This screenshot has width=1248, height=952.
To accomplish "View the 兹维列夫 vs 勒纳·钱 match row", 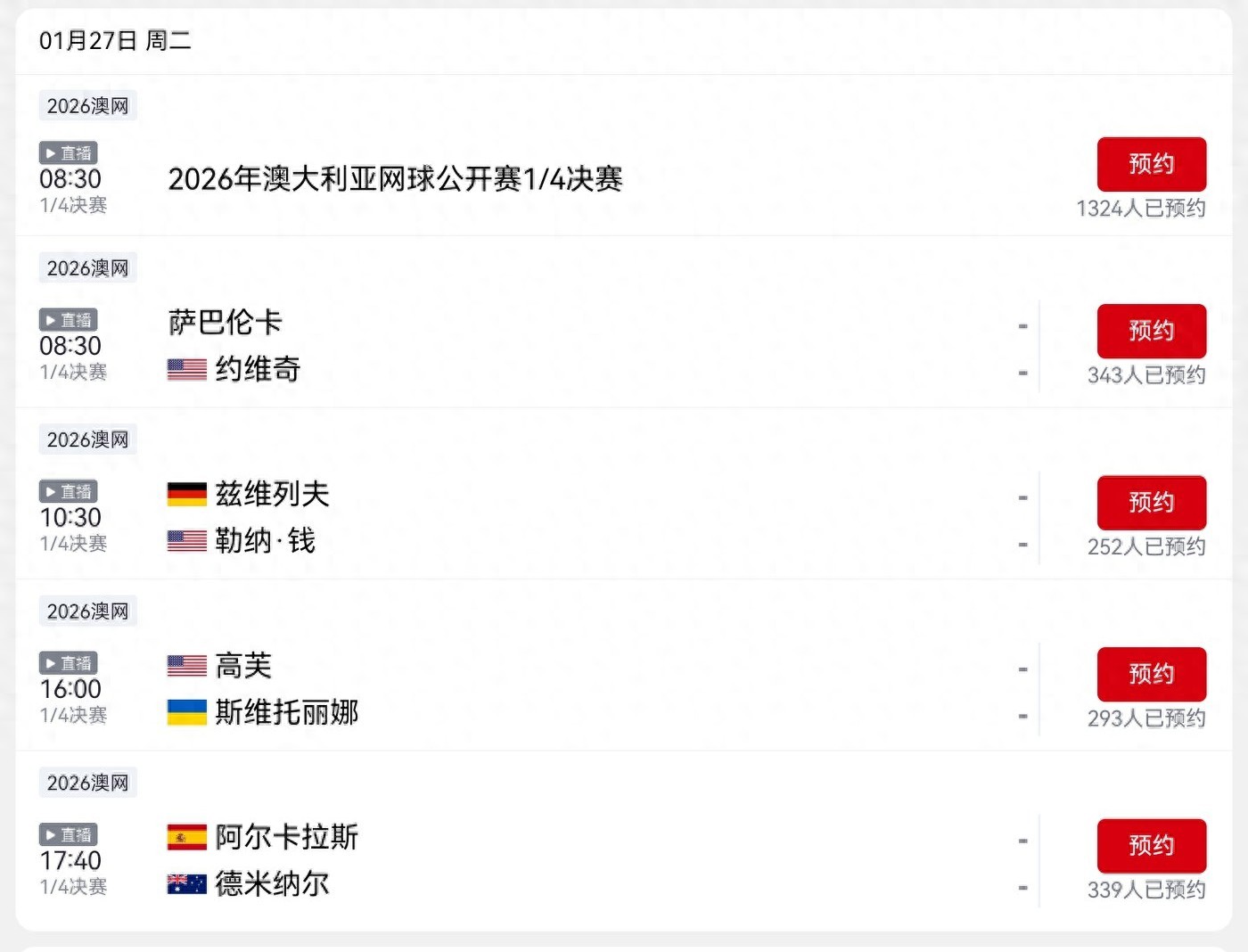I will pyautogui.click(x=535, y=517).
